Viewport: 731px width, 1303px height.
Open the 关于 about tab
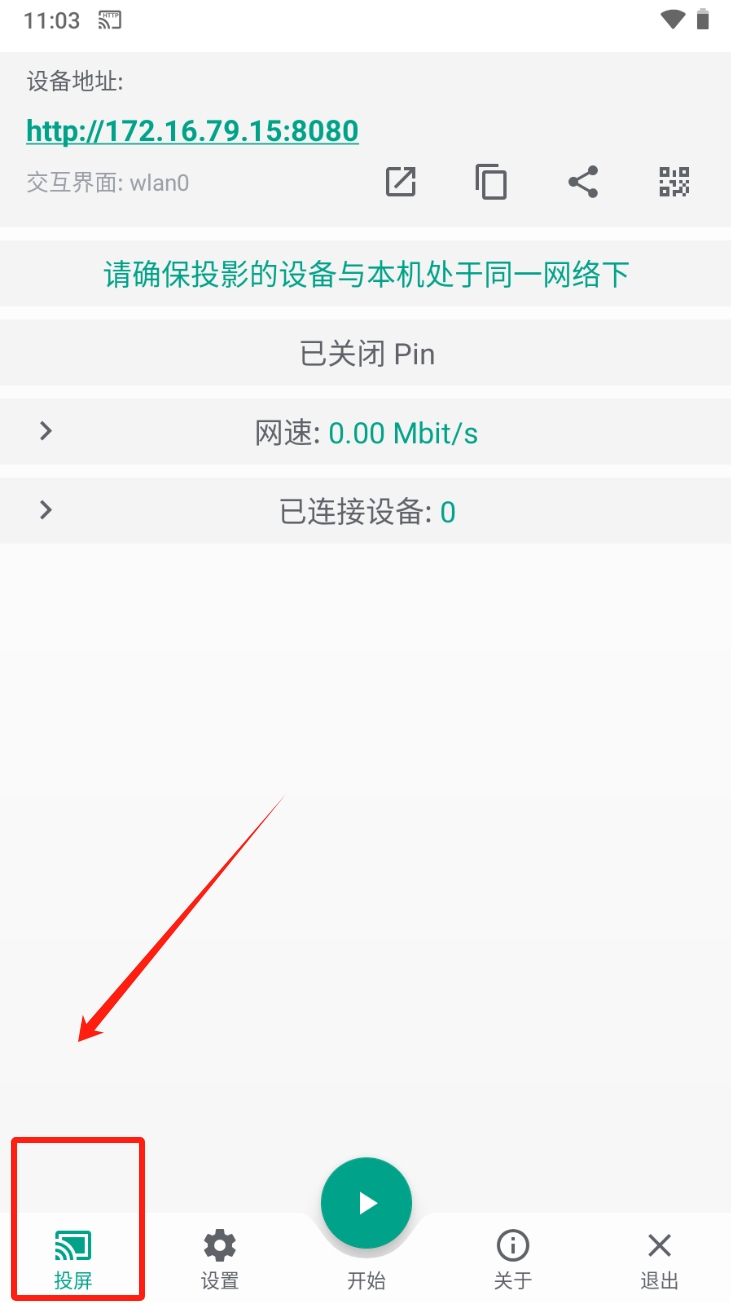(512, 1258)
